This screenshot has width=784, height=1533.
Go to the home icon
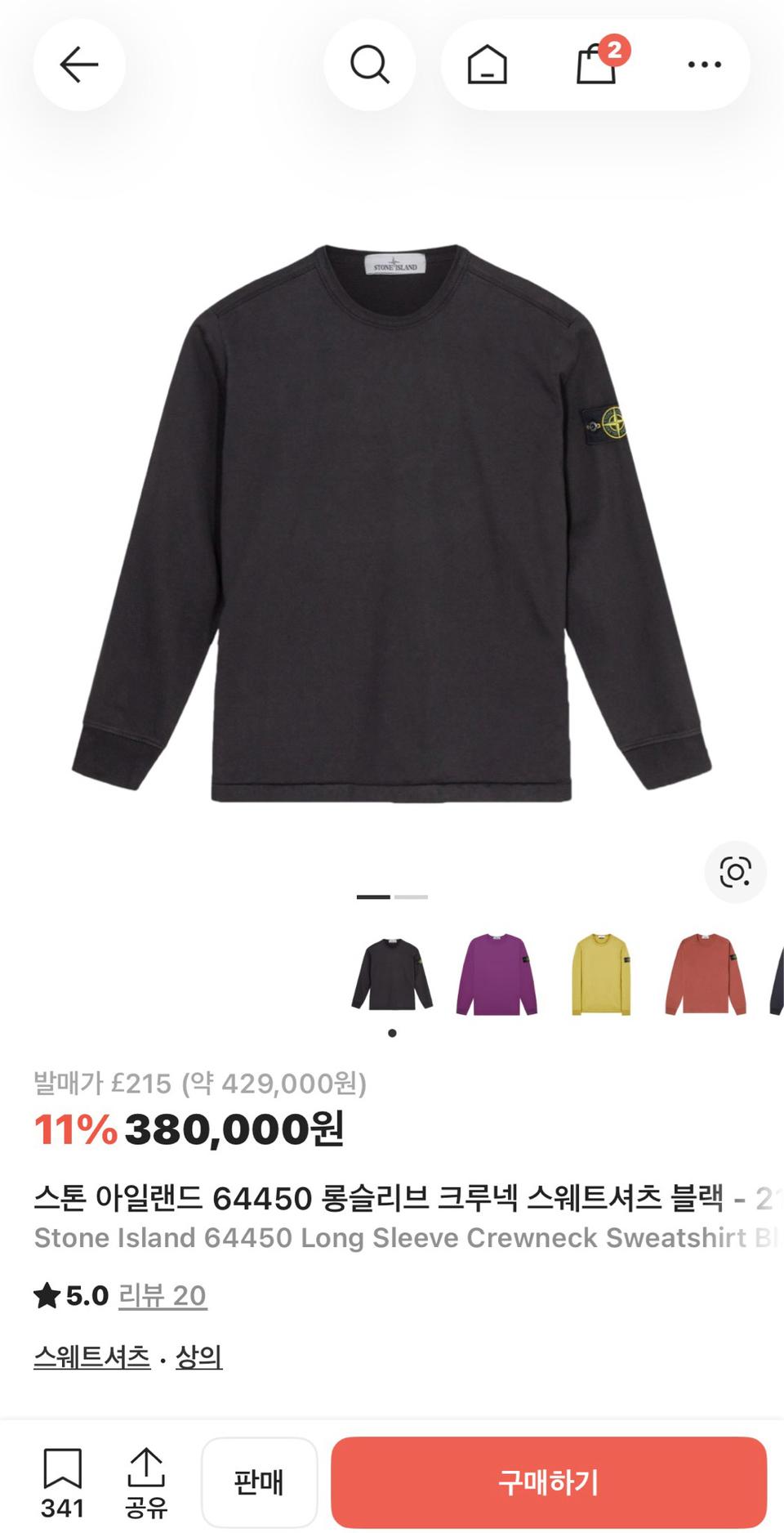point(487,65)
